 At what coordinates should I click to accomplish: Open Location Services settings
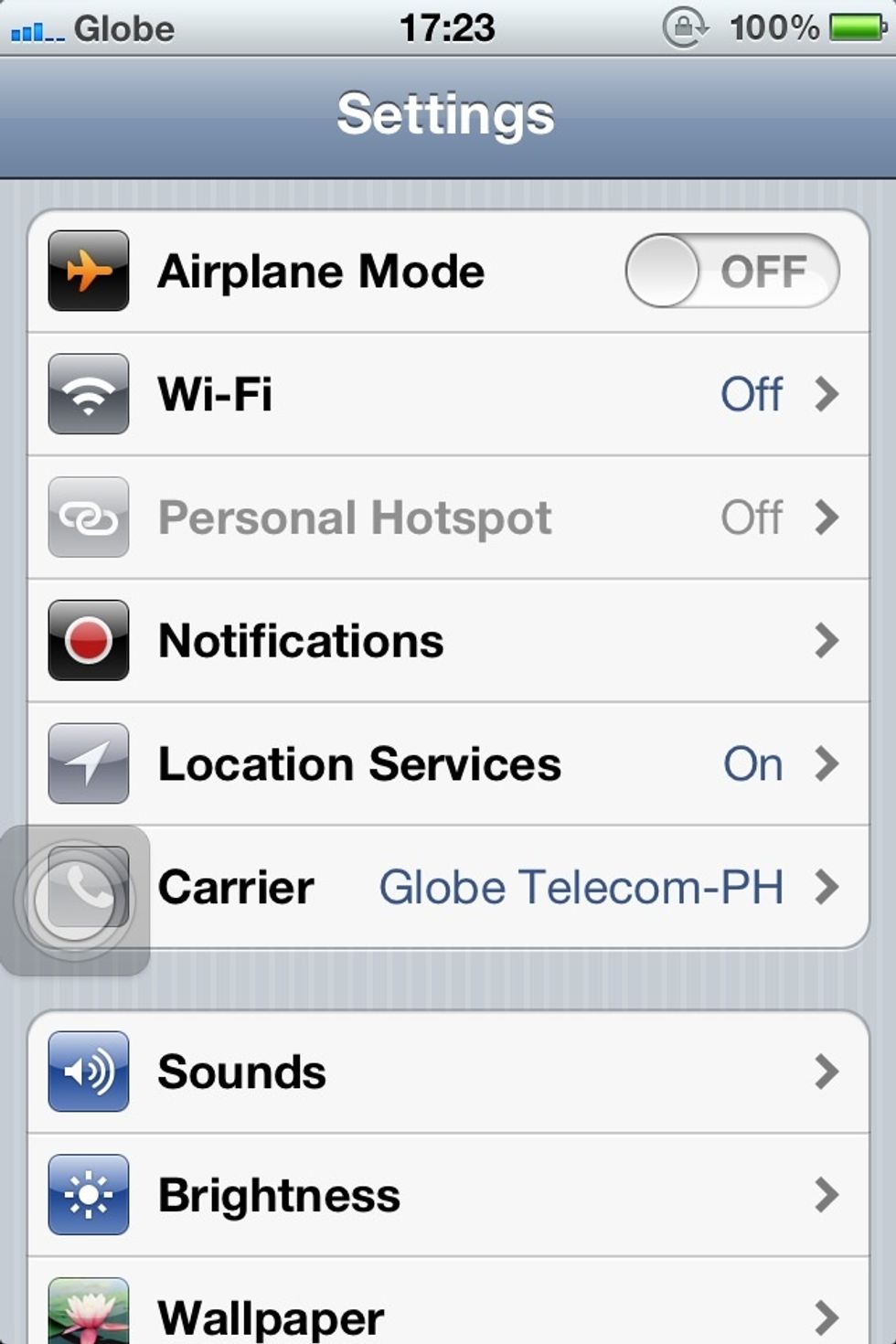pos(448,764)
